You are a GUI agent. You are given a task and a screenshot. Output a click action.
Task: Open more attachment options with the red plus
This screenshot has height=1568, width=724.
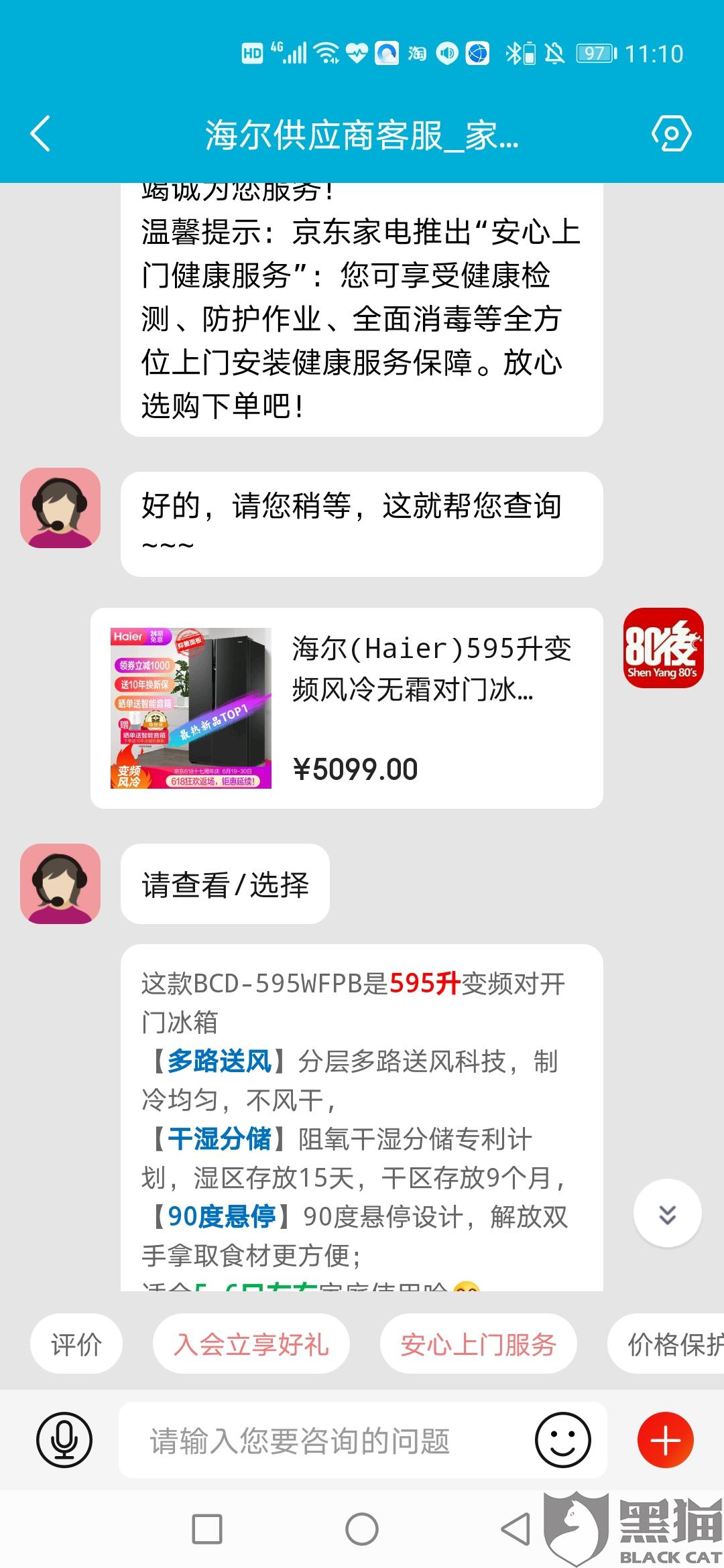coord(666,1440)
